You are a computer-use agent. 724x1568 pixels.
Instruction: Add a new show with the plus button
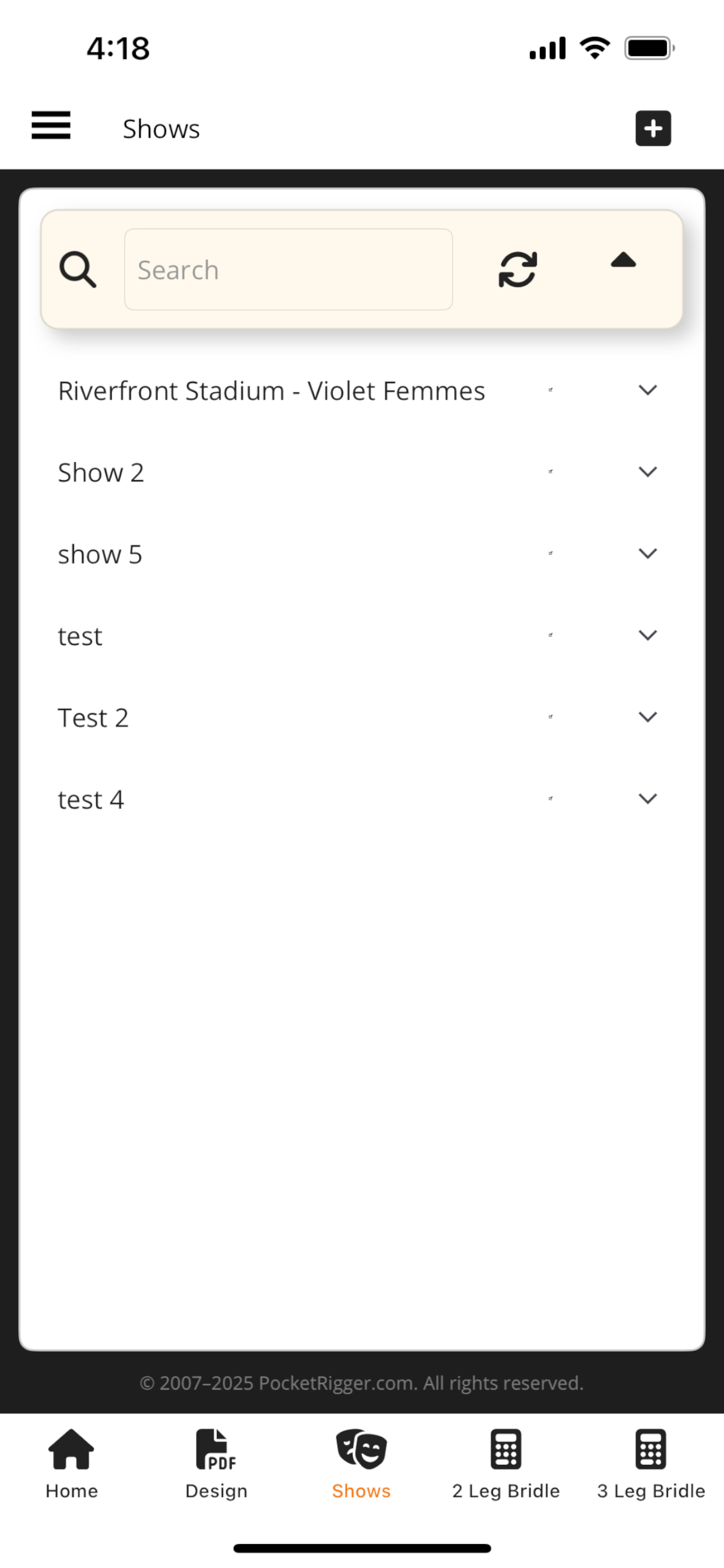[653, 128]
